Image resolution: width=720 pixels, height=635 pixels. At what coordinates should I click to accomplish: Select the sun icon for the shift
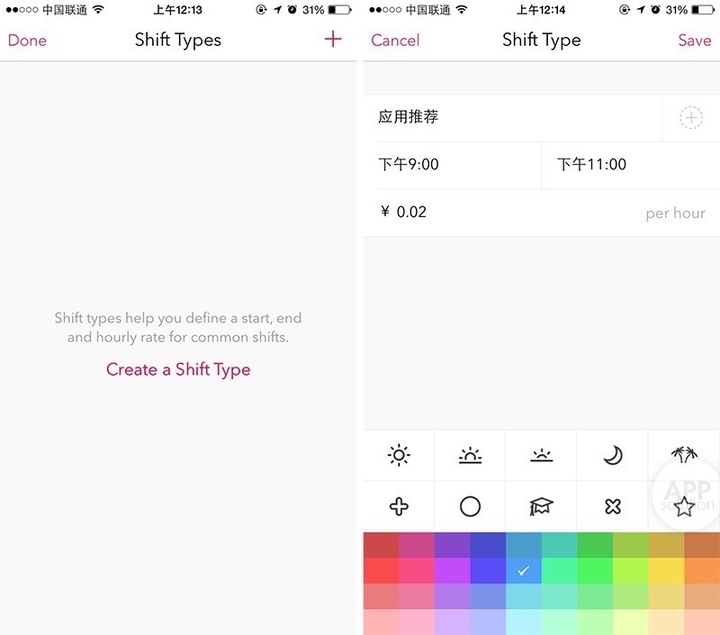(399, 456)
